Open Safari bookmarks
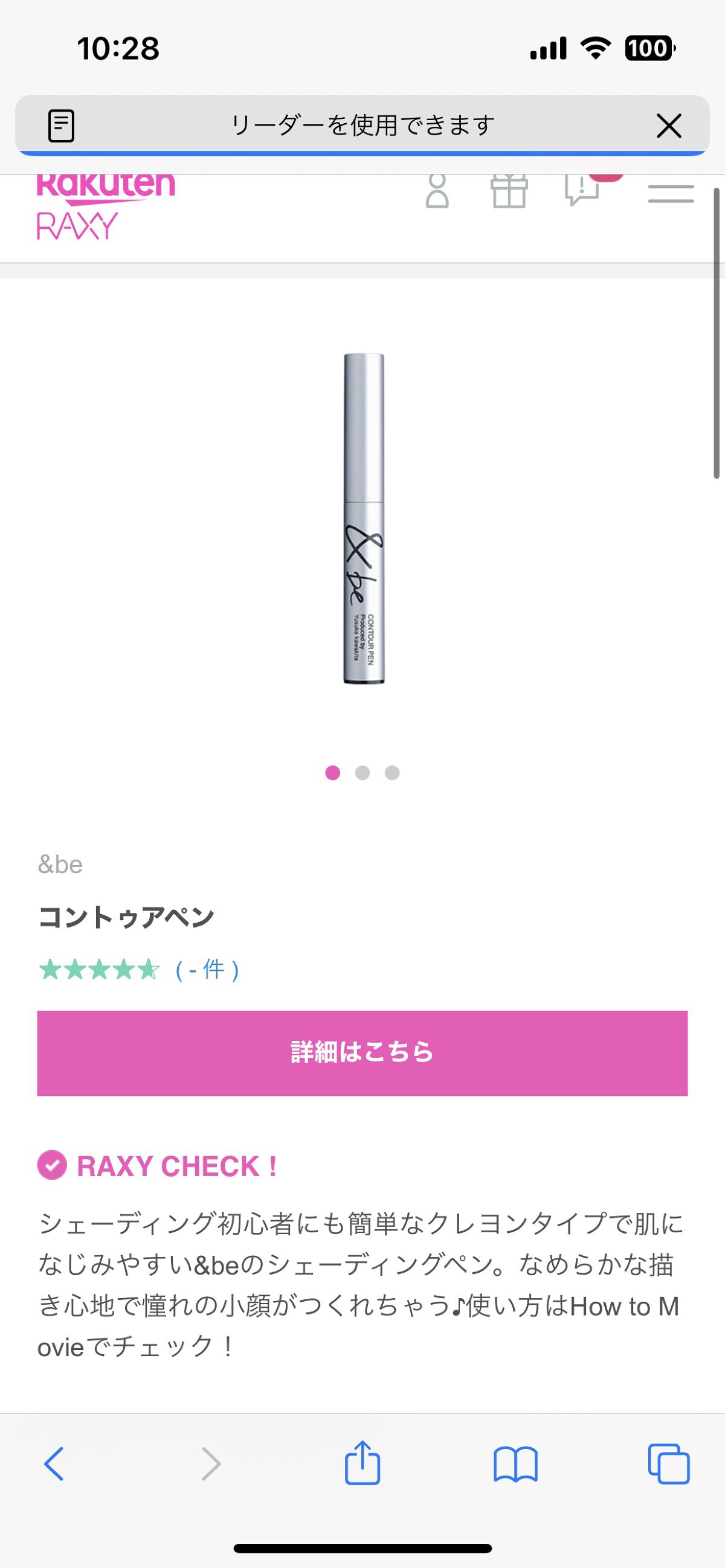 pos(515,1464)
